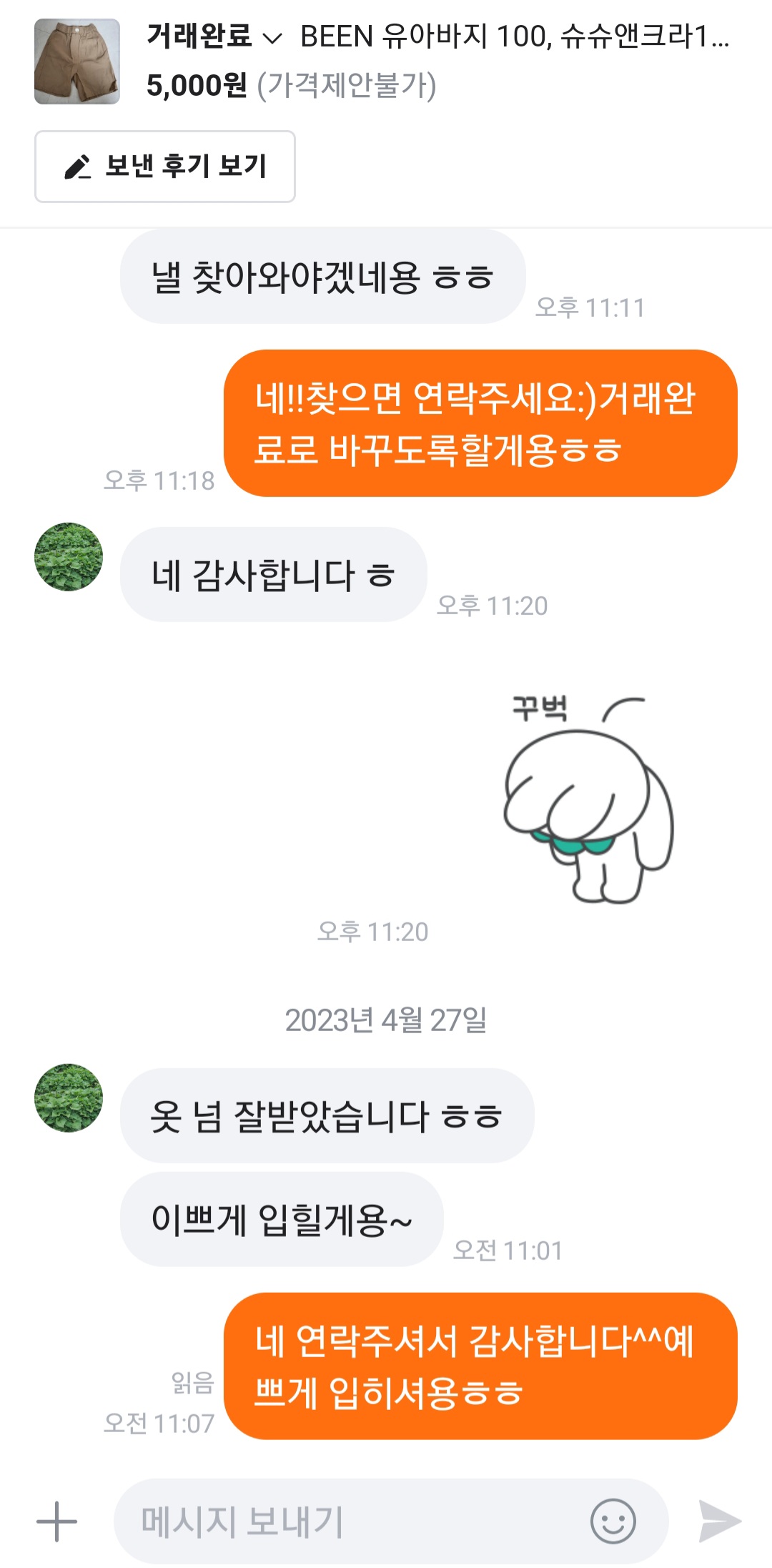Open the 거래완료 status dropdown
Viewport: 772px width, 1568px height.
click(x=214, y=36)
